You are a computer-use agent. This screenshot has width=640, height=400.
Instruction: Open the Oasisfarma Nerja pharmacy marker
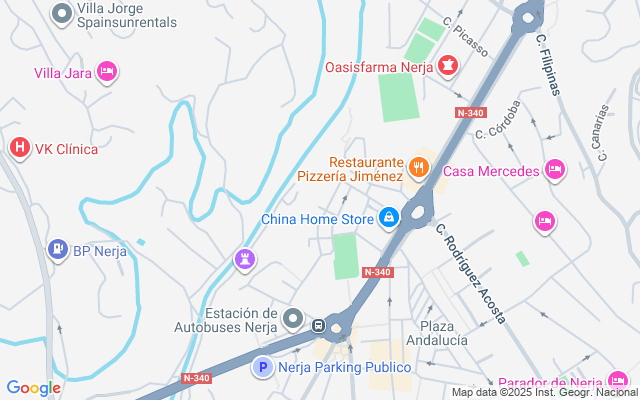tap(449, 67)
